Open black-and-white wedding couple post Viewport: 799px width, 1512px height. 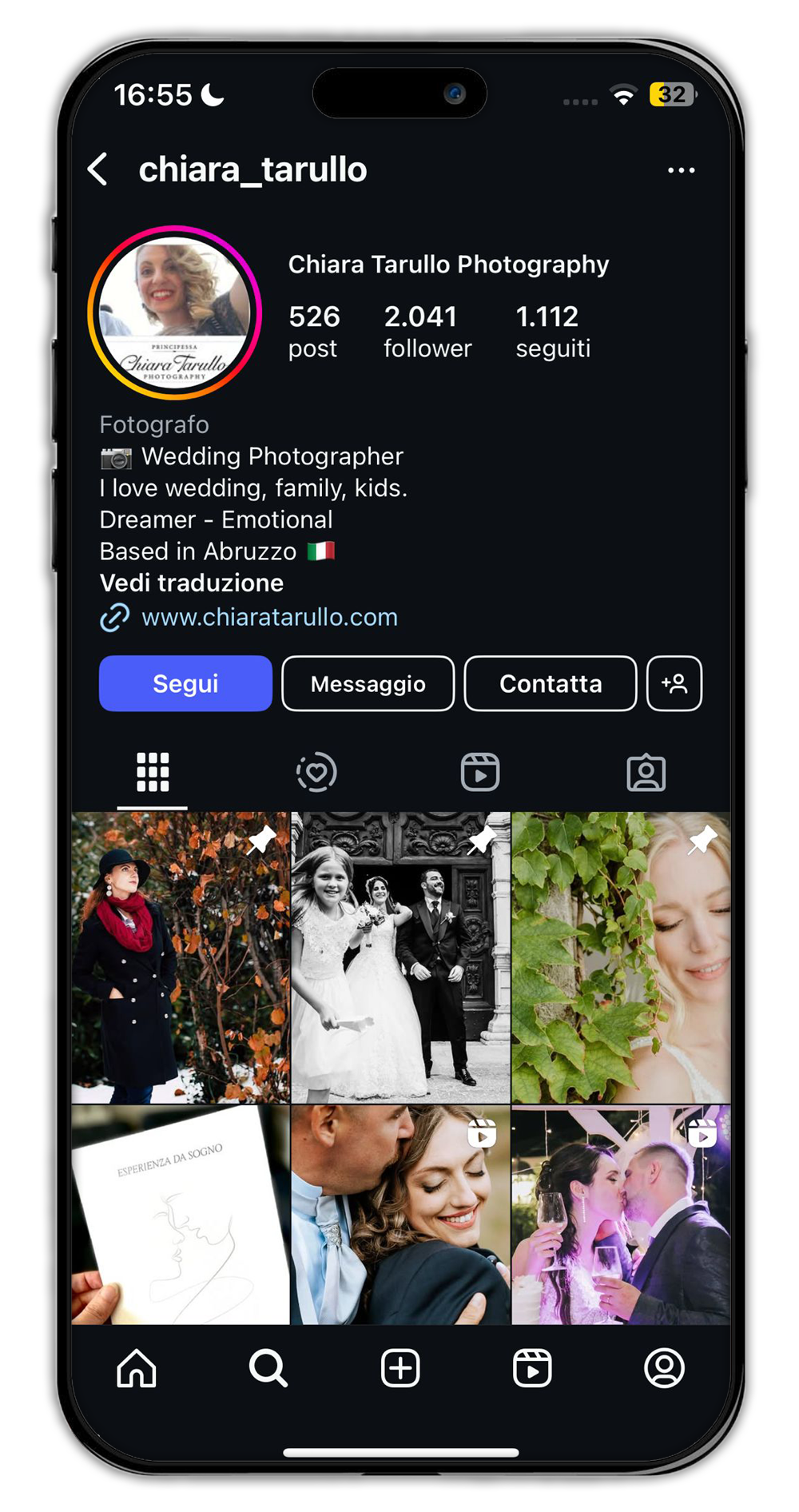tap(400, 957)
